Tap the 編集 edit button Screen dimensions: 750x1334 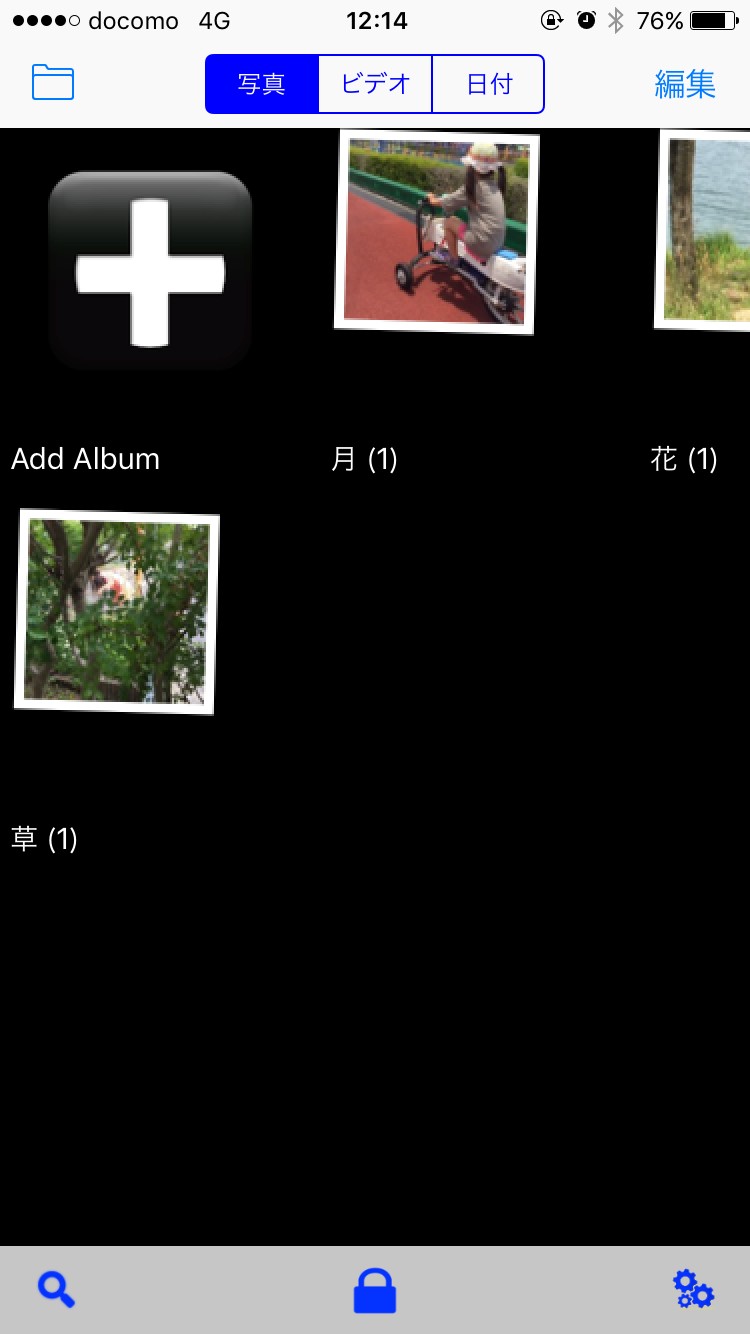tap(685, 84)
